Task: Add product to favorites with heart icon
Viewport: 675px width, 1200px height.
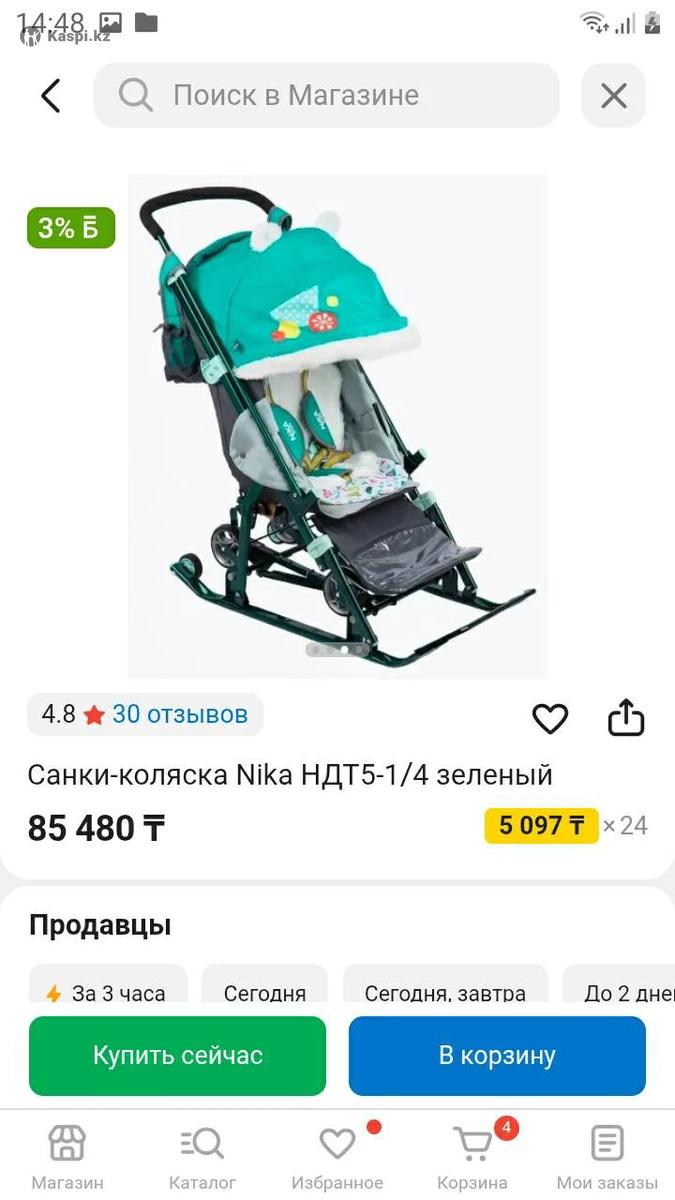Action: 549,718
